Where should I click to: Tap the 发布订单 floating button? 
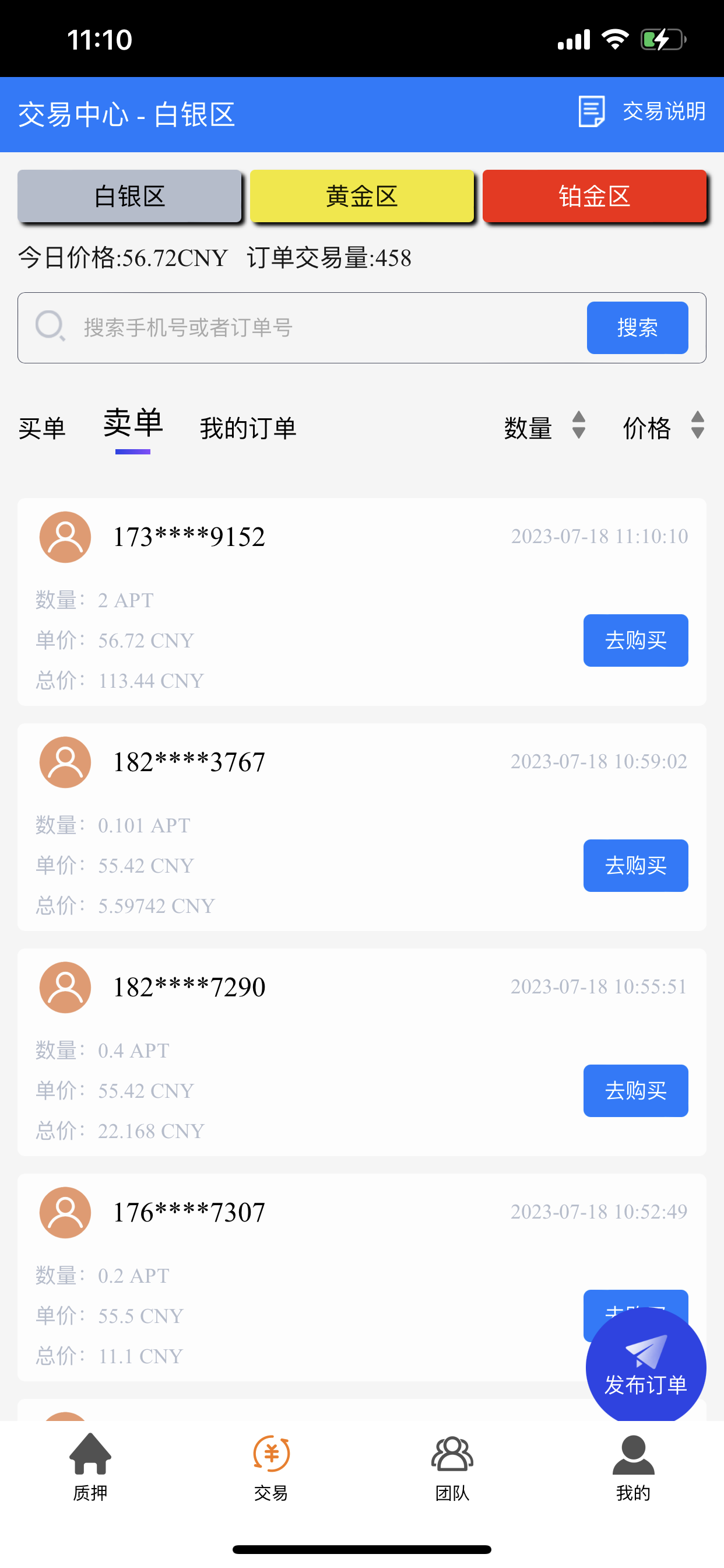coord(645,1367)
